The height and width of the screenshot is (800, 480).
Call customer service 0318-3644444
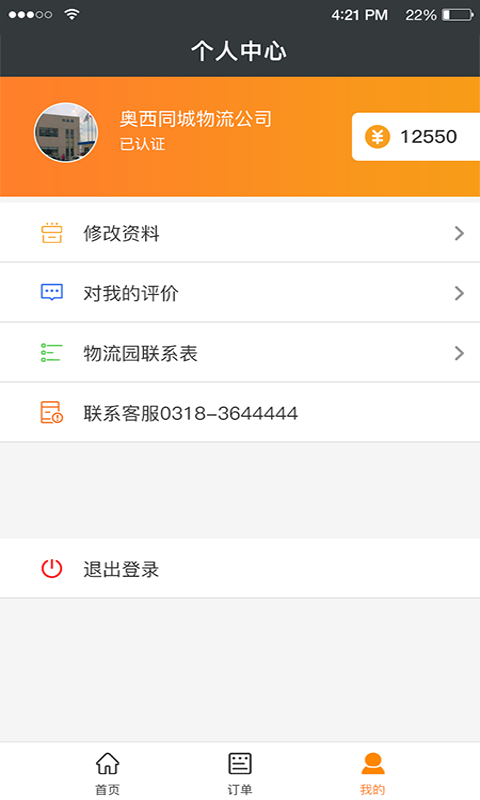tap(240, 412)
